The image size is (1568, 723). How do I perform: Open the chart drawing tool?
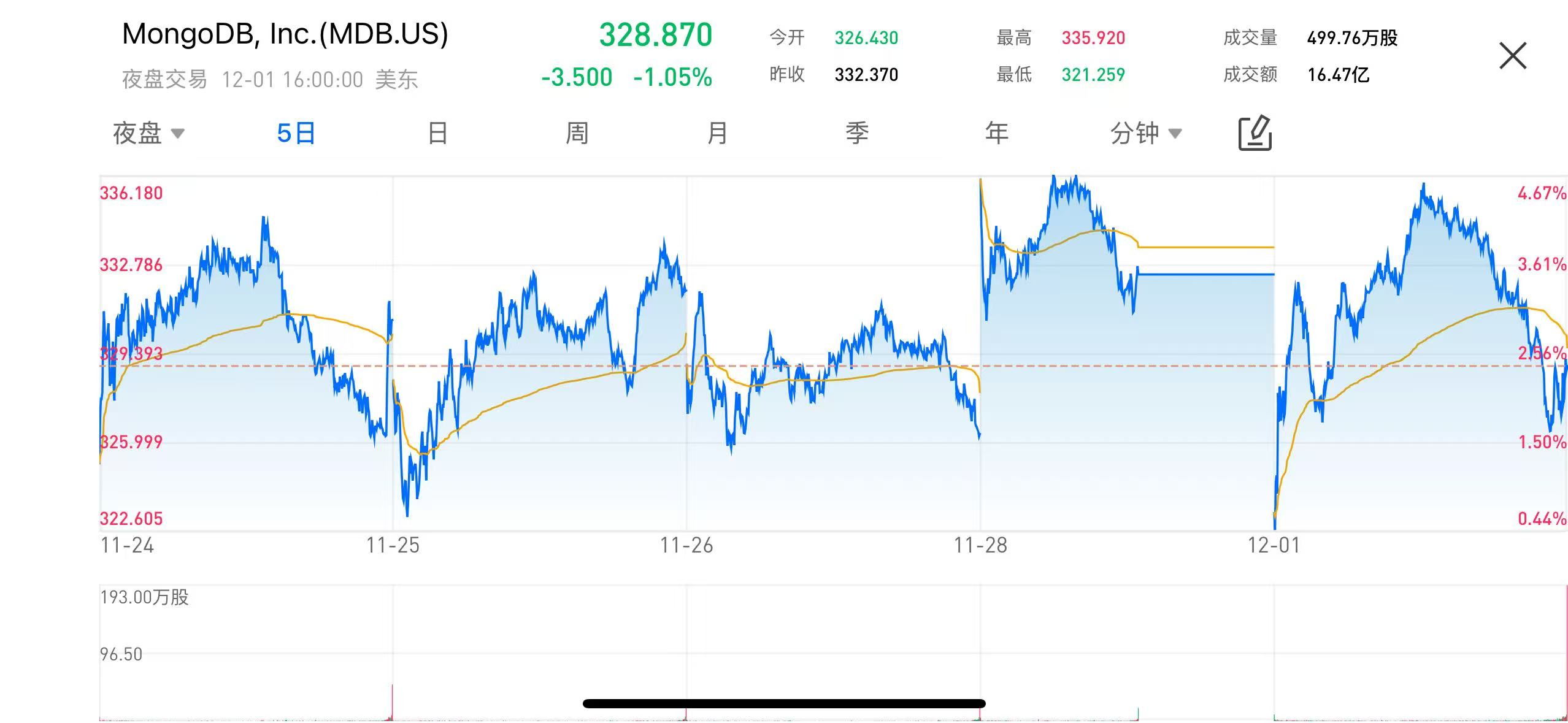click(x=1255, y=133)
